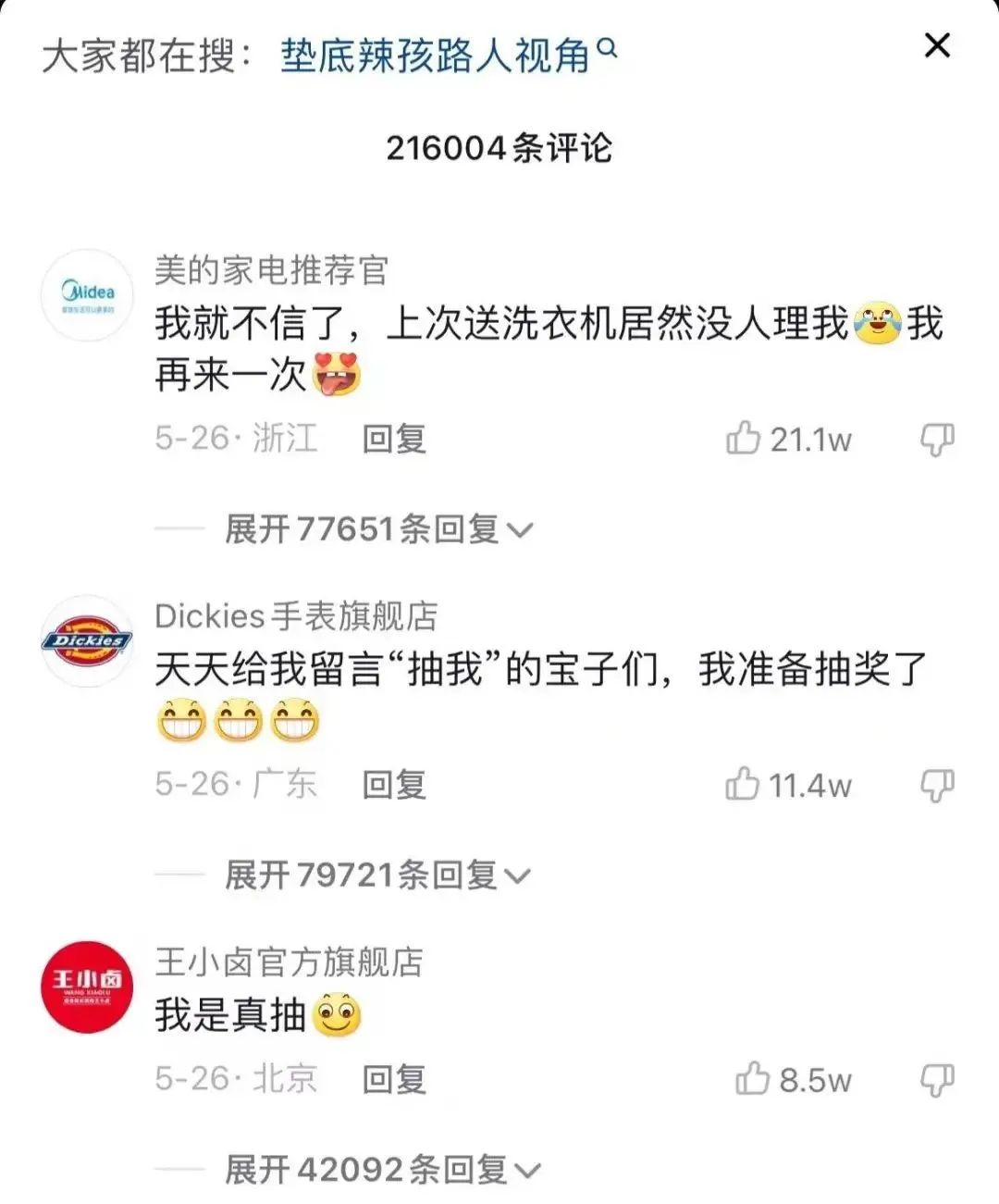This screenshot has height=1204, width=999.
Task: Dislike the 王小卤 comment
Action: click(x=937, y=1078)
